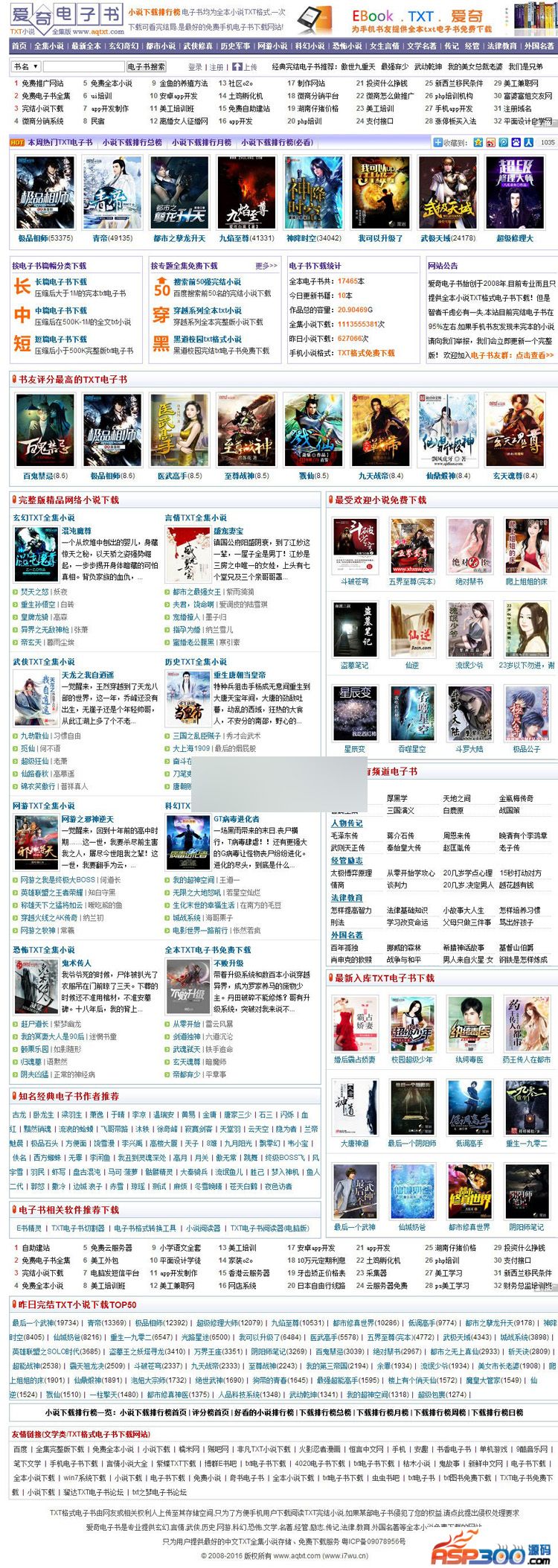Open 搜索前50强完结小说 topic link
The height and width of the screenshot is (1568, 558).
tap(207, 282)
